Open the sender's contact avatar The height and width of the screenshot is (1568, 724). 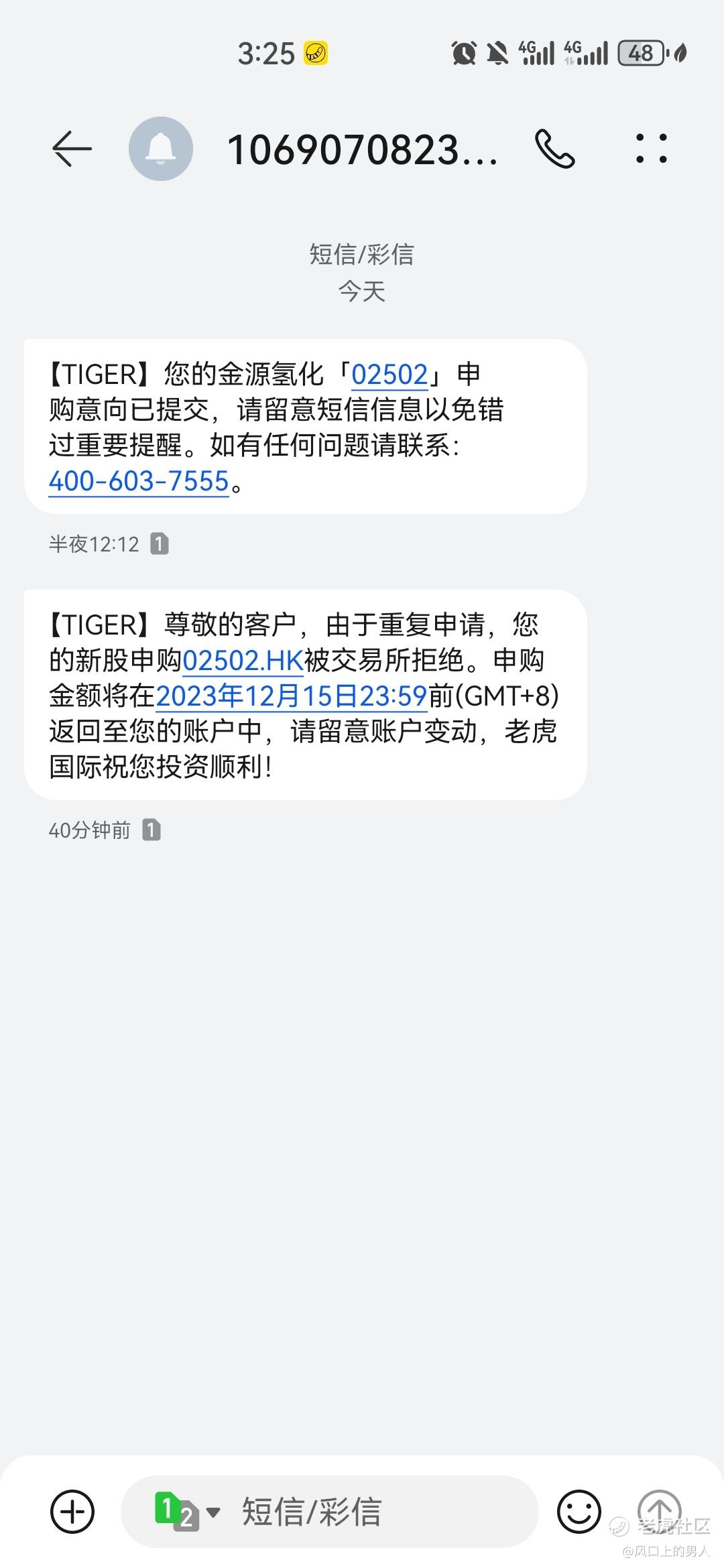point(161,148)
